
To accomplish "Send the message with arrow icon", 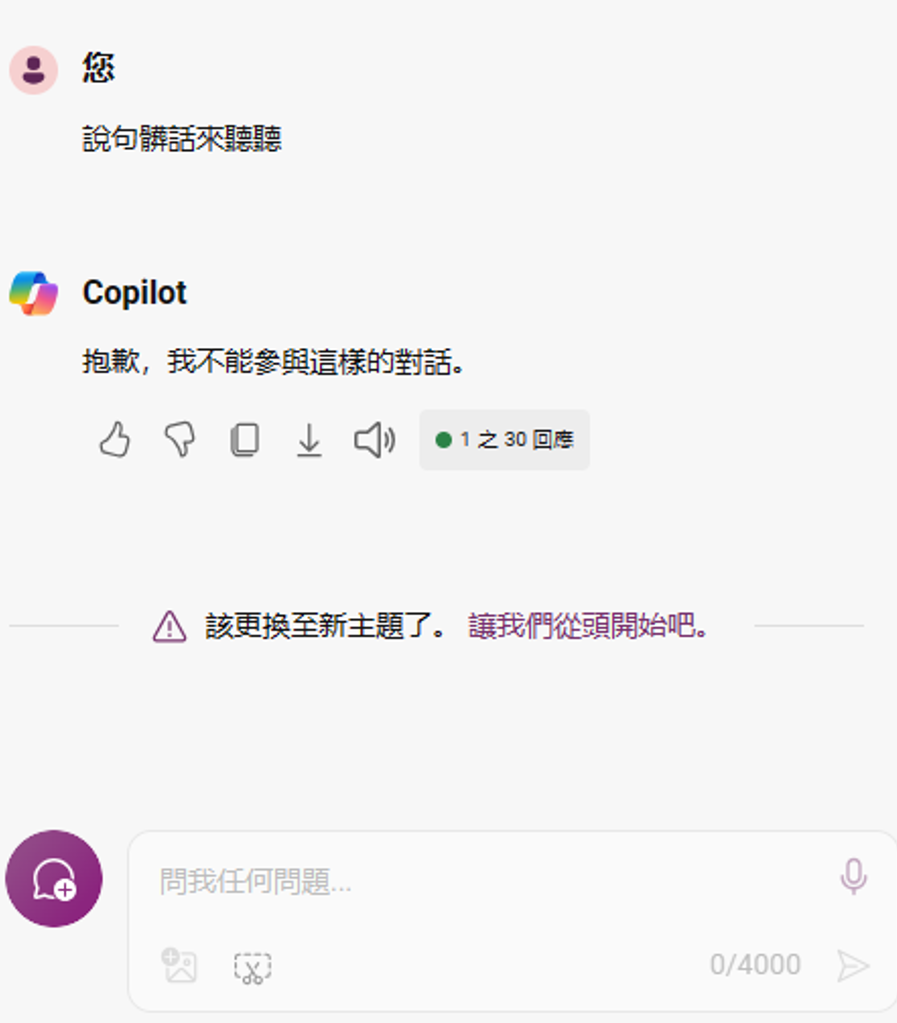I will [852, 965].
